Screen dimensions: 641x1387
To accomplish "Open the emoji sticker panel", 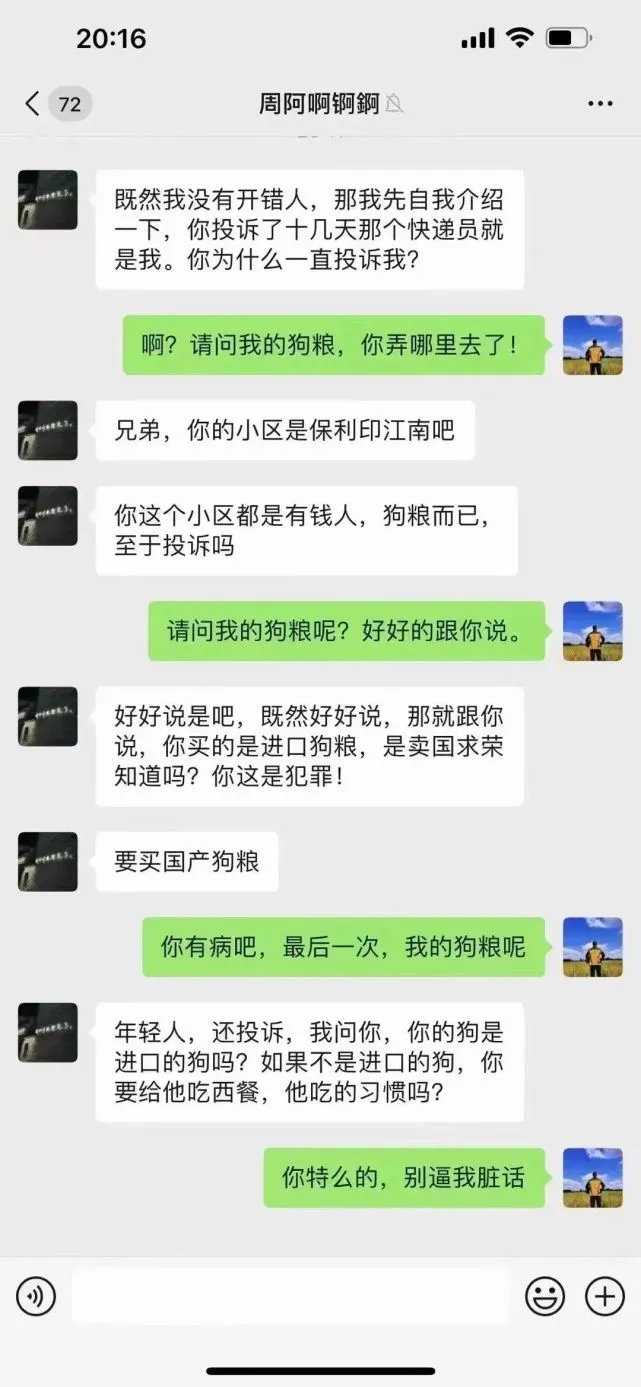I will tap(545, 1298).
